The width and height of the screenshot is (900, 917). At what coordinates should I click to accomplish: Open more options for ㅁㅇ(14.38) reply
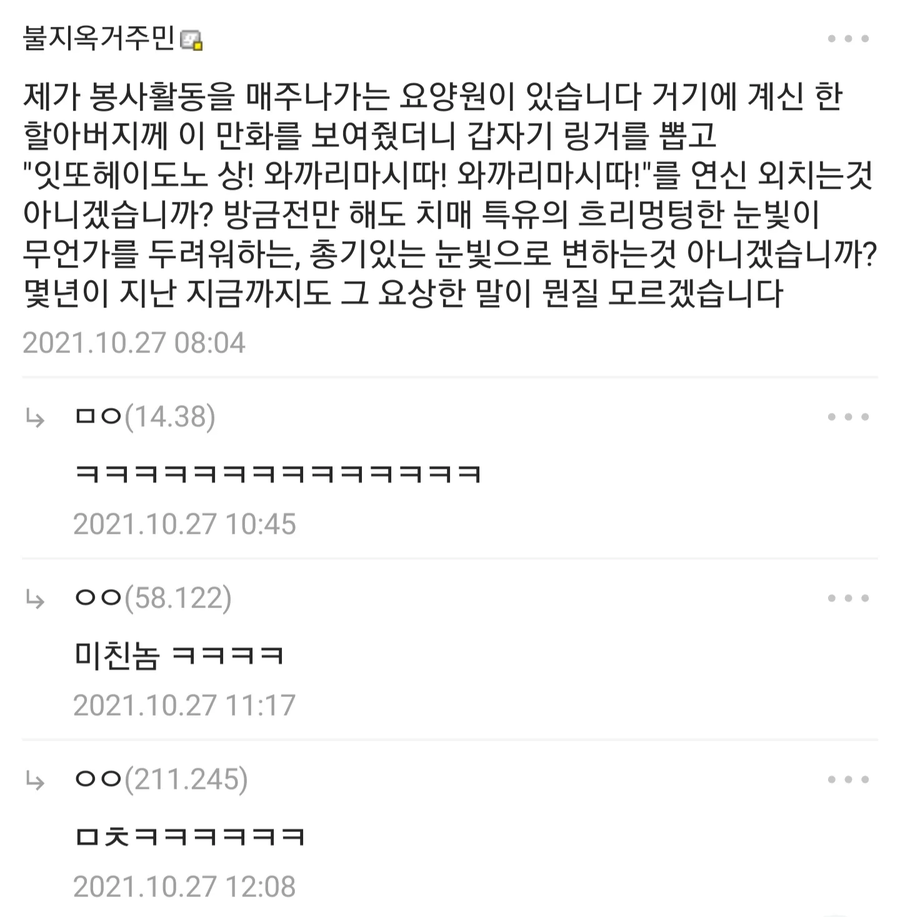click(847, 417)
